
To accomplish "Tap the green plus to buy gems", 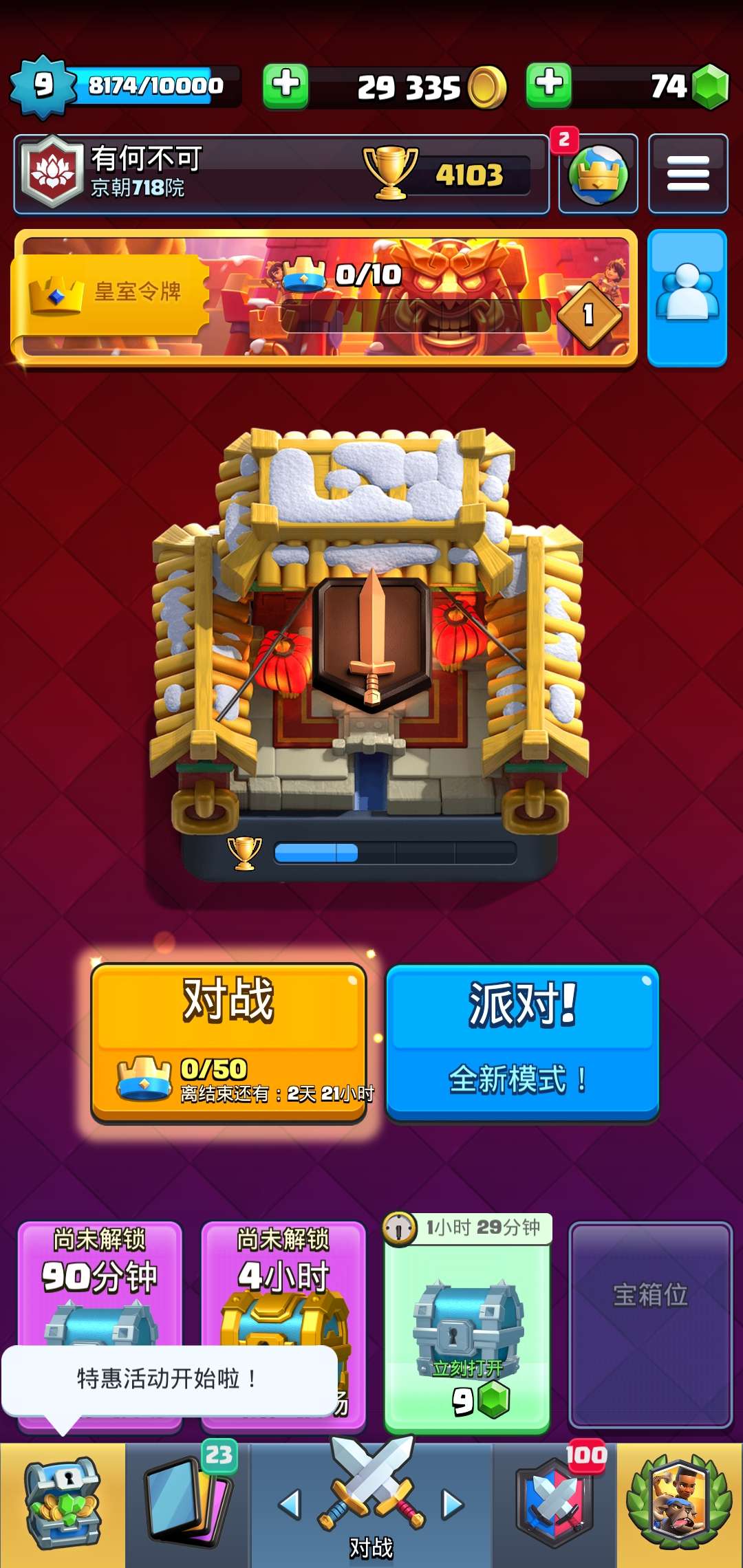I will [x=548, y=86].
